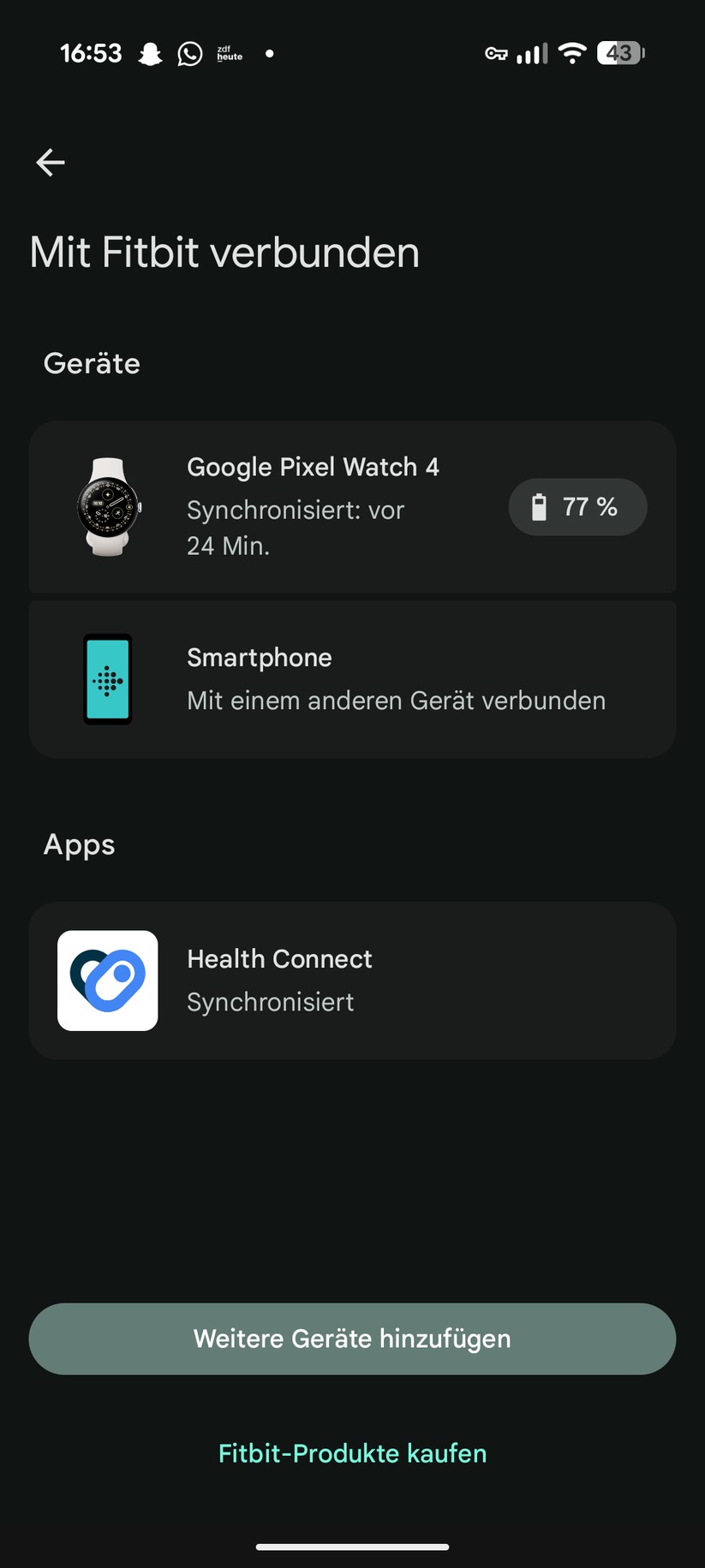Open Health Connect sync settings
705x1568 pixels.
coord(352,980)
